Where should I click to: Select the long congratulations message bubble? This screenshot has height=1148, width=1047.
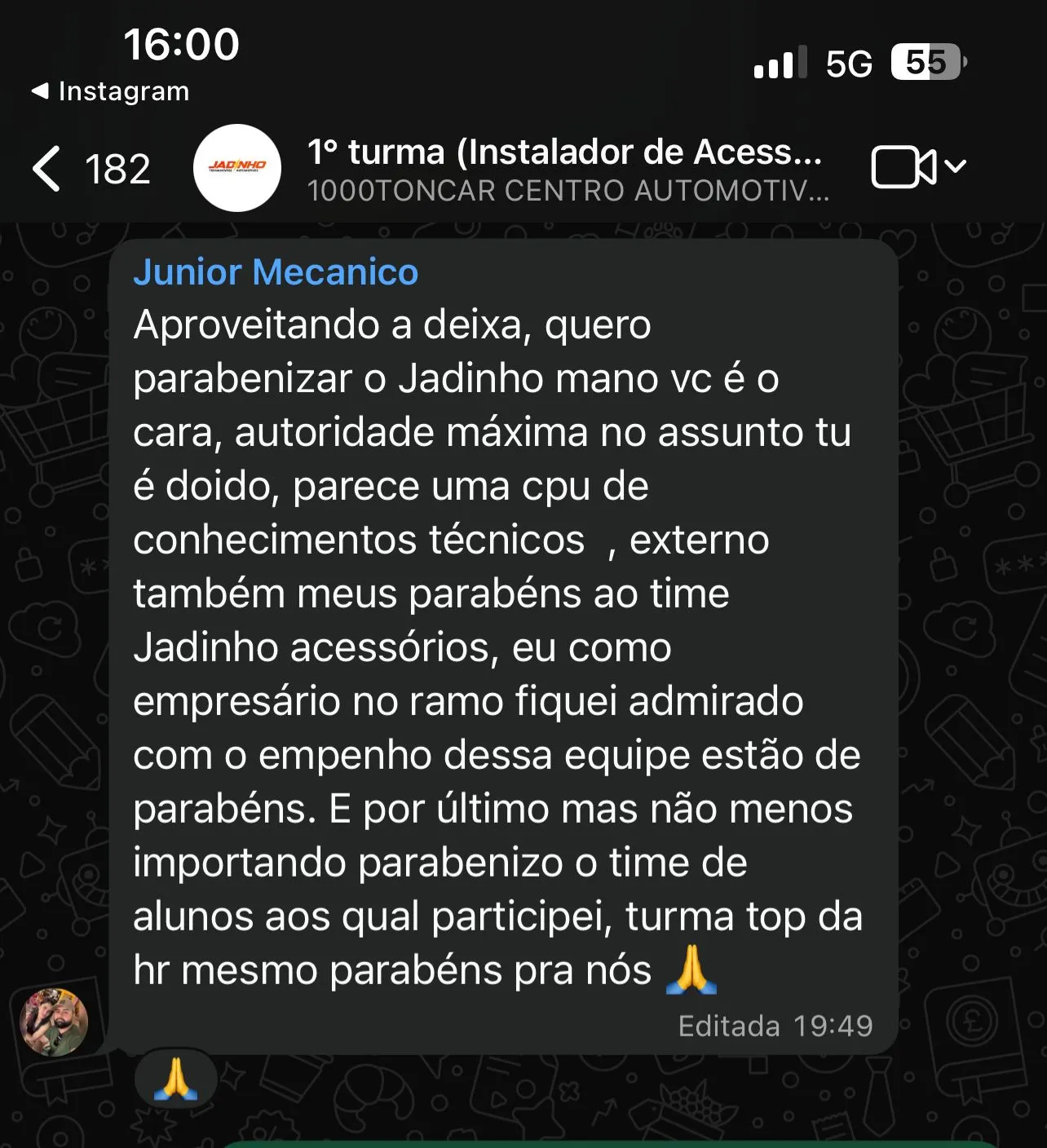[501, 644]
